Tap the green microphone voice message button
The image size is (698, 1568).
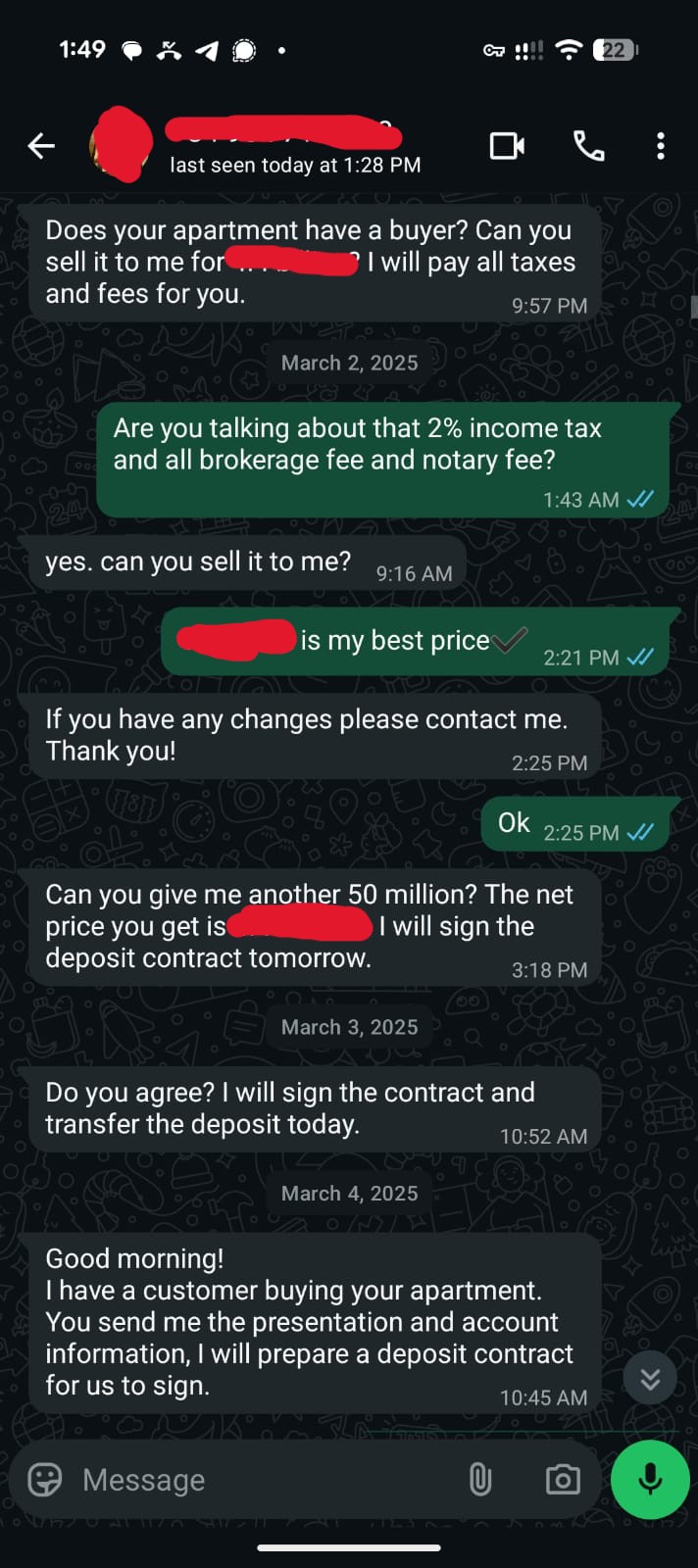pos(649,1479)
